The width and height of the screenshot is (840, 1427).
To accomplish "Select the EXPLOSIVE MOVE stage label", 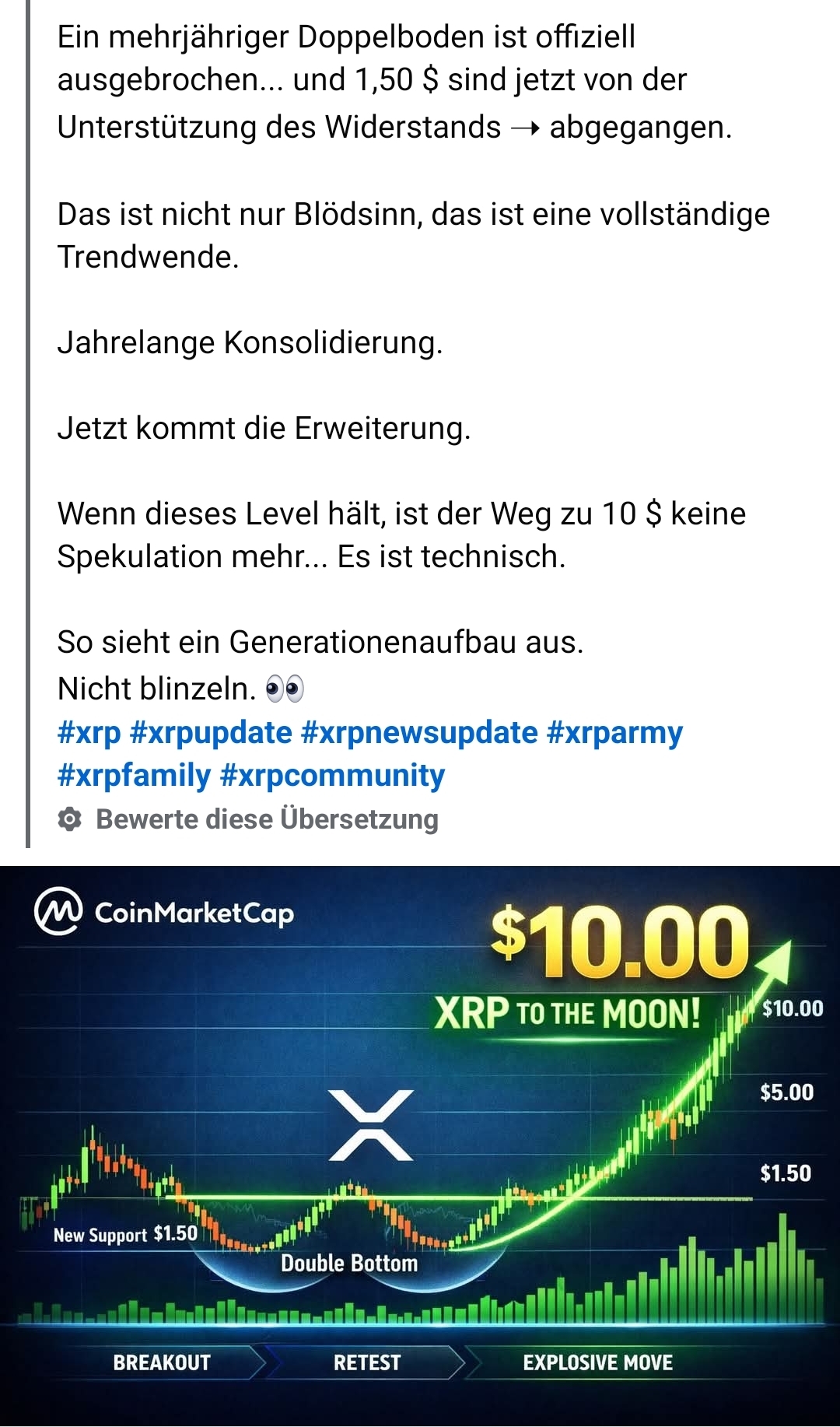I will [x=597, y=1363].
